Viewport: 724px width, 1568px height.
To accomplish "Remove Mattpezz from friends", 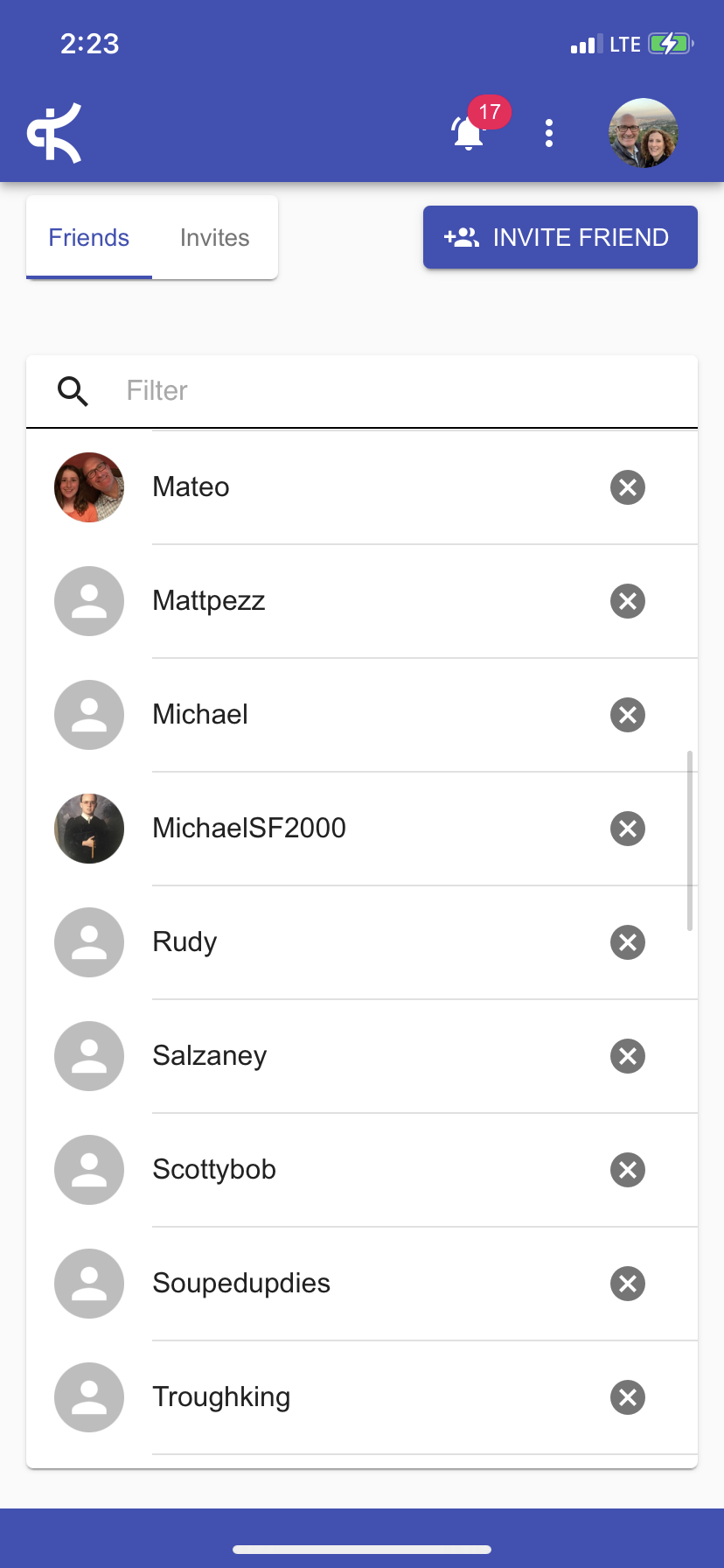I will tap(628, 601).
